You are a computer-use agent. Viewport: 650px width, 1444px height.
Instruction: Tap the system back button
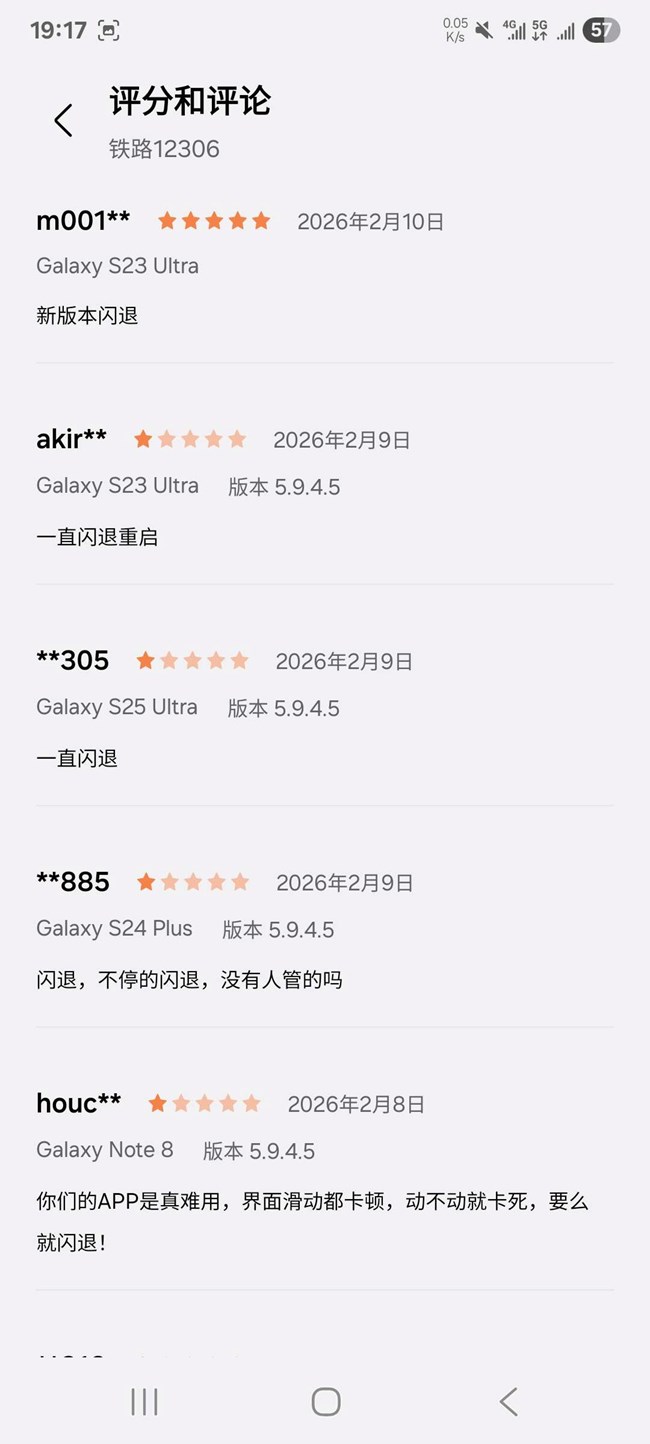coord(508,1401)
